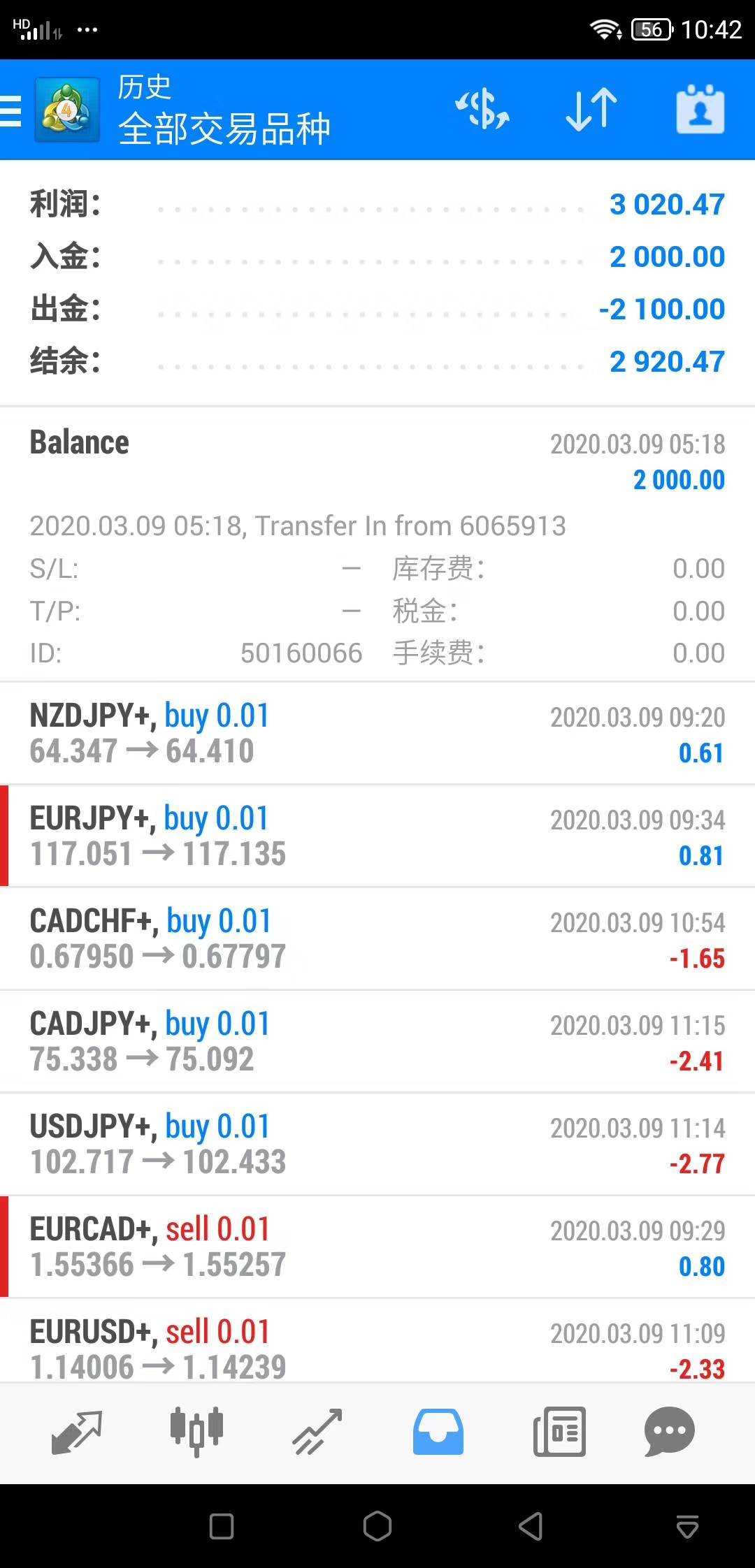Image resolution: width=755 pixels, height=1568 pixels.
Task: Expand the EURJPY+ buy trade
Action: (x=377, y=836)
